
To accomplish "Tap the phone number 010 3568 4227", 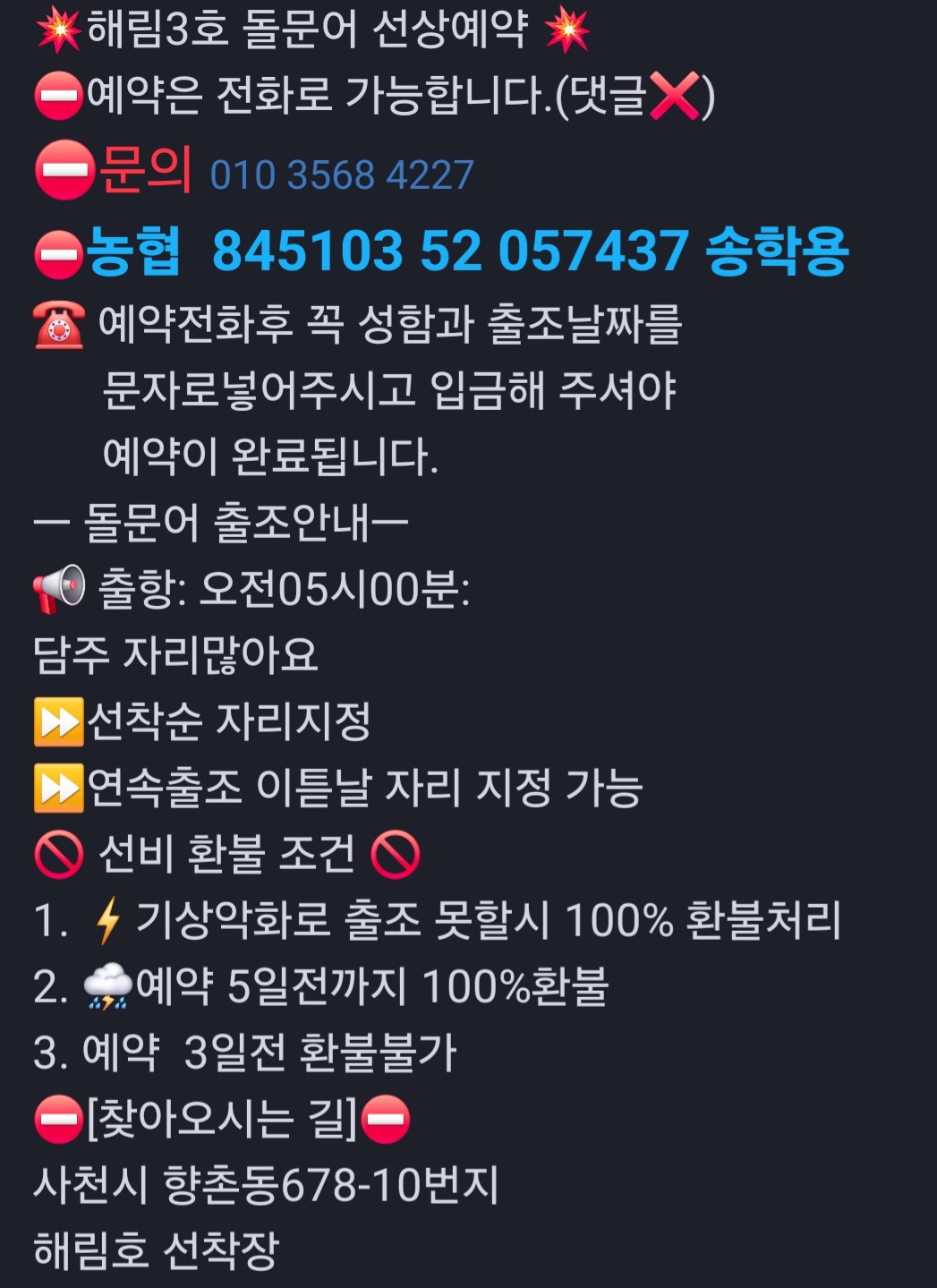I will (342, 175).
